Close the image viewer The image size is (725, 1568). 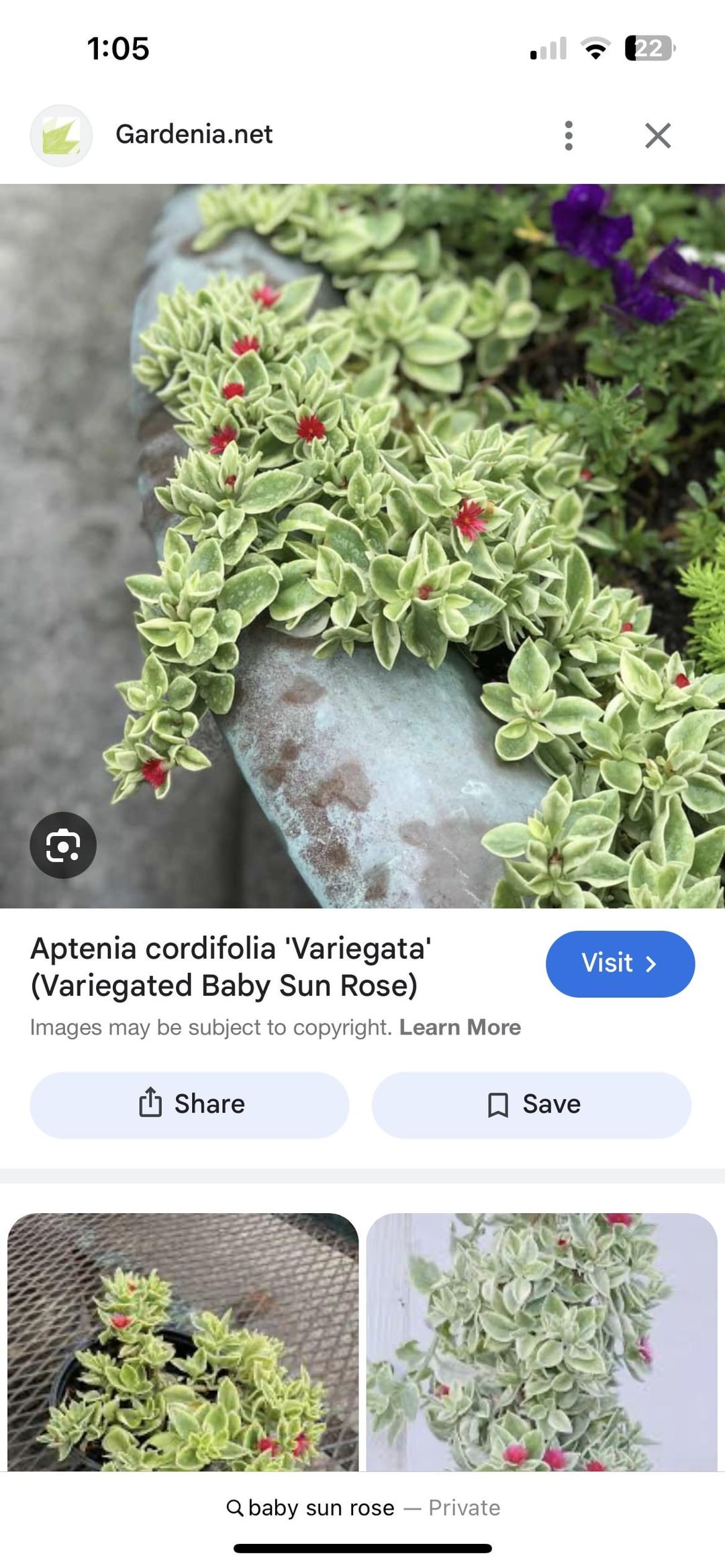657,136
